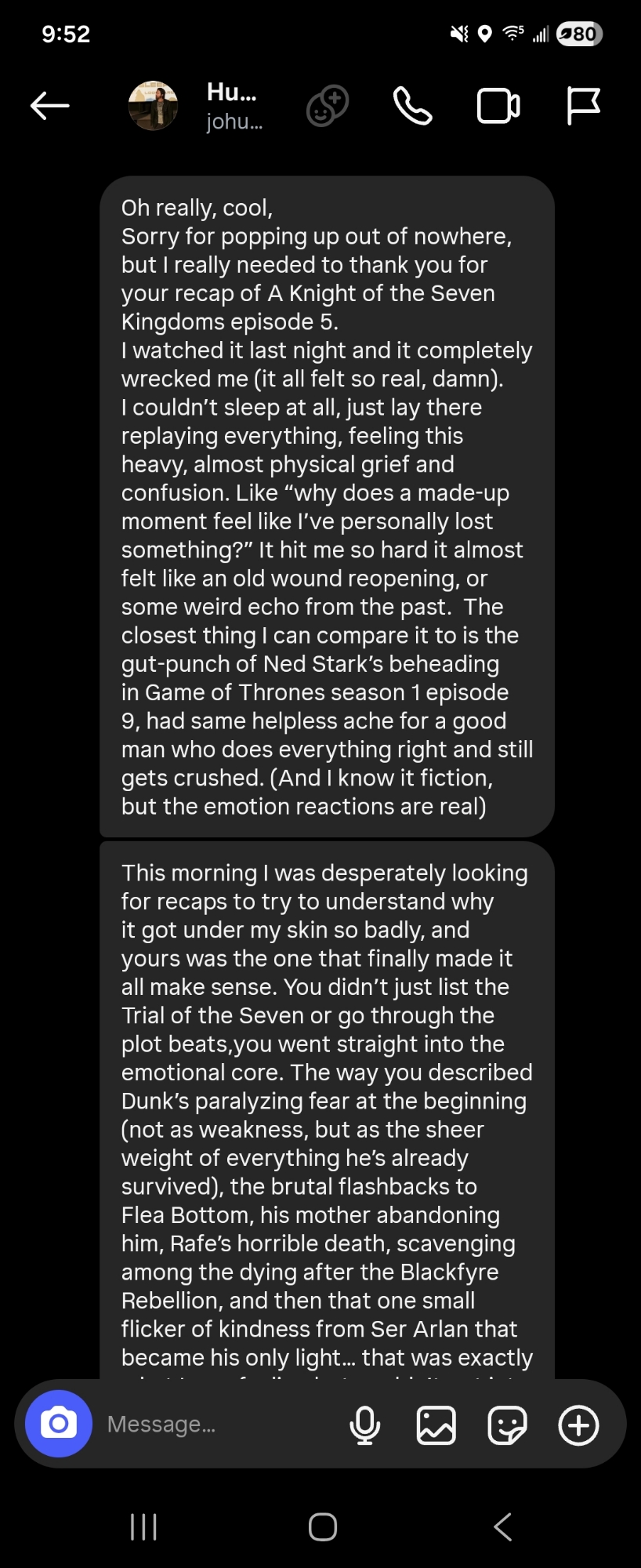Go back to the message list
The width and height of the screenshot is (641, 1568).
50,106
